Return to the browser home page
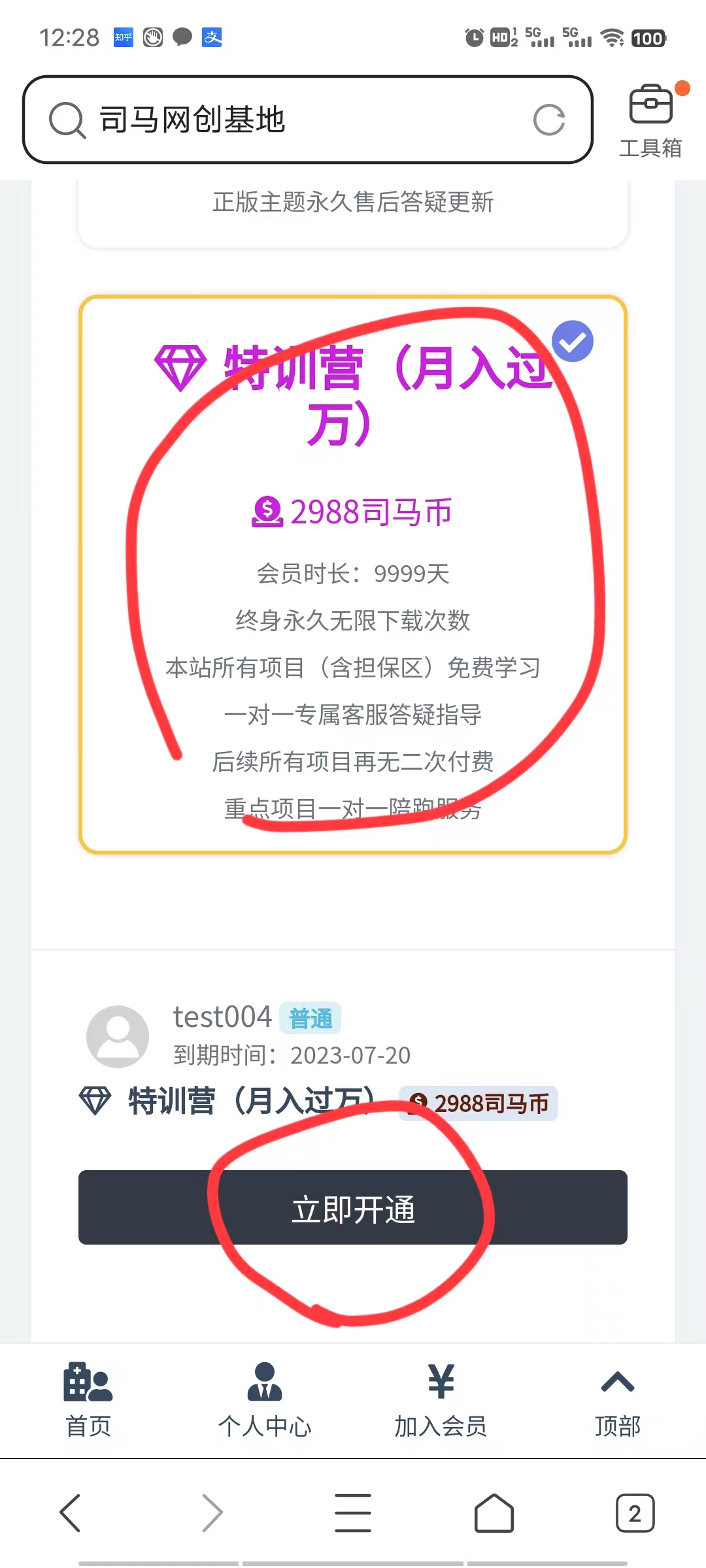This screenshot has width=706, height=1568. [x=494, y=1512]
